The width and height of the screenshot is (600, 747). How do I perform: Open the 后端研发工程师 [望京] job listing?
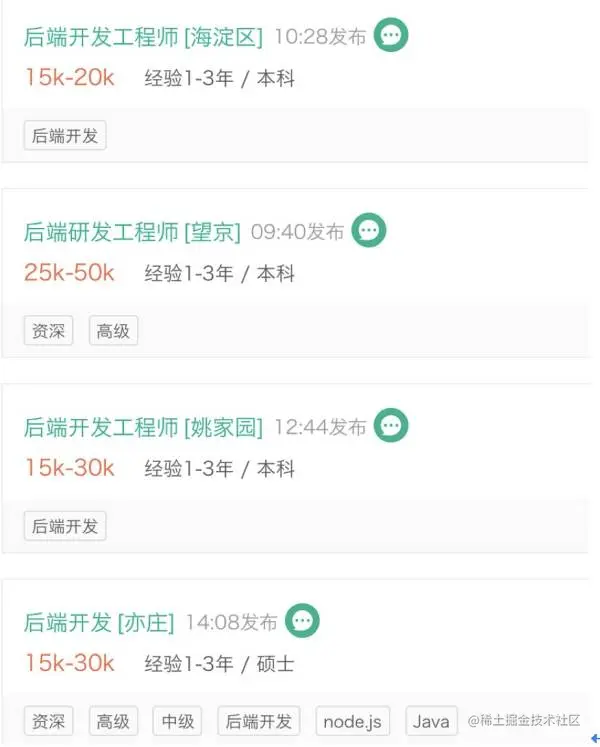pos(132,232)
